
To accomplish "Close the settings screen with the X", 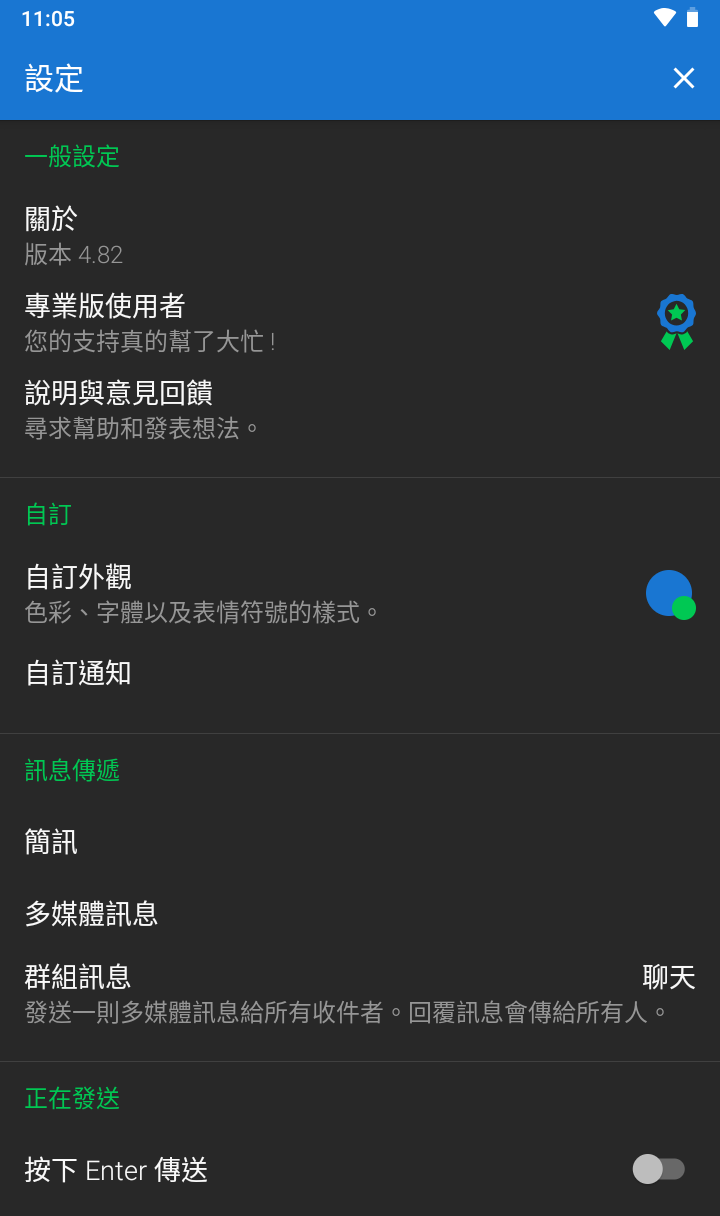I will coord(684,78).
